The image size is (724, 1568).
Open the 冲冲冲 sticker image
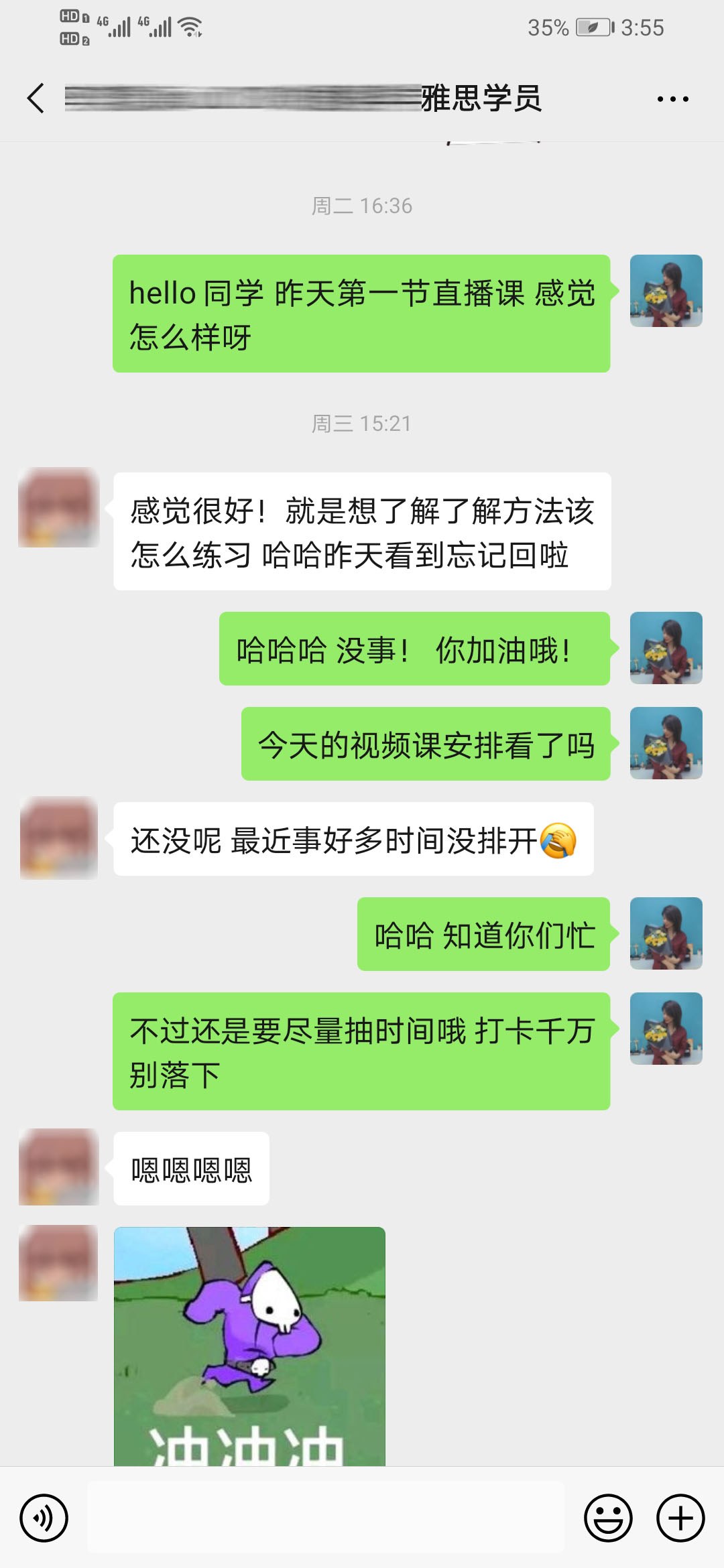[249, 1346]
